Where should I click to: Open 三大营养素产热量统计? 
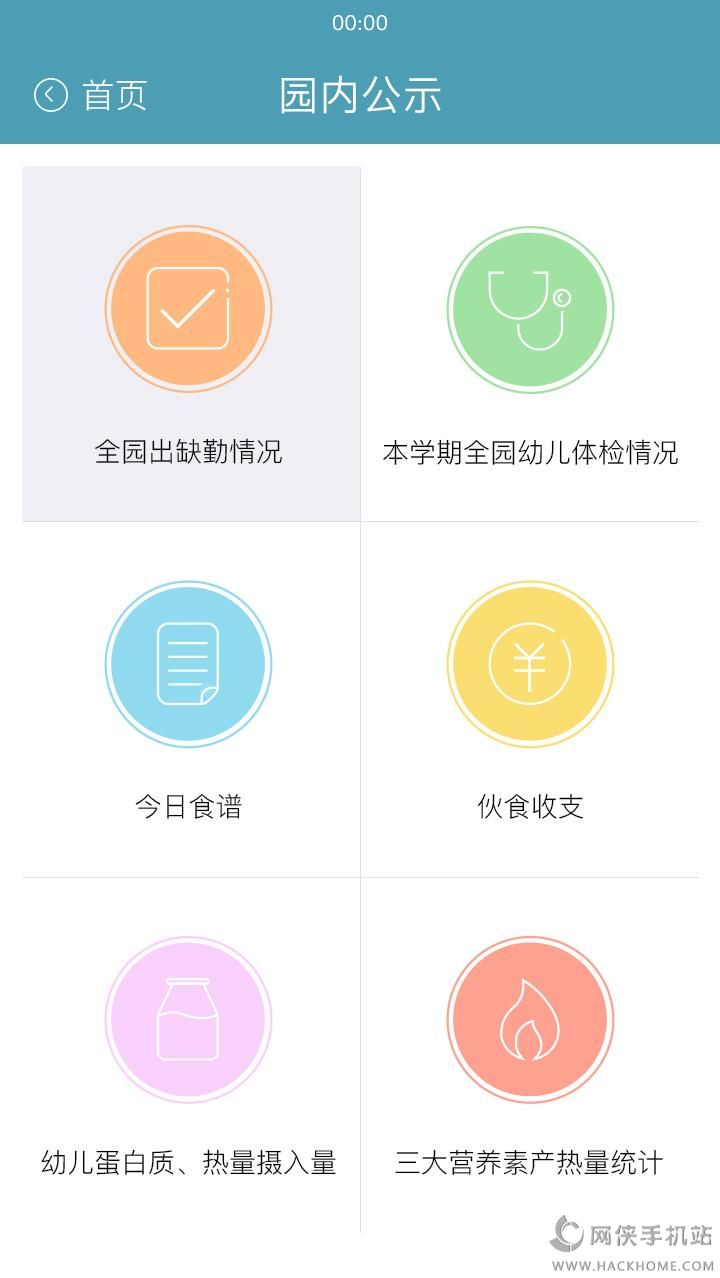(x=529, y=1055)
